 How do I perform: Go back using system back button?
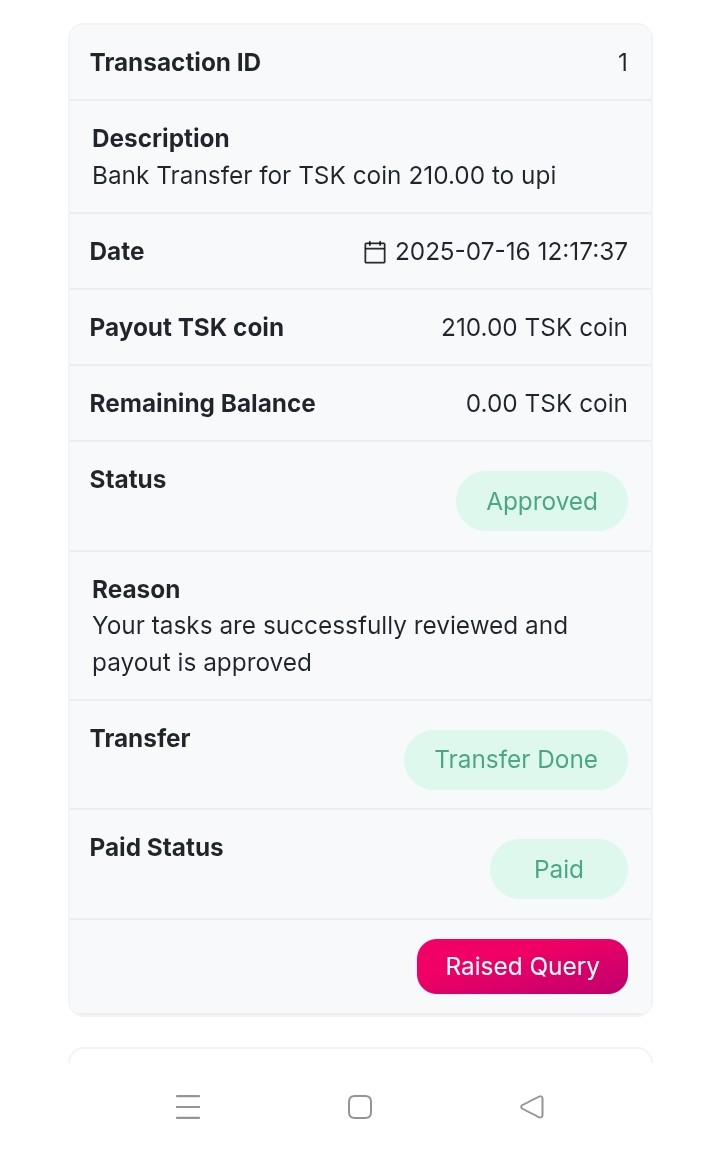pos(532,1106)
